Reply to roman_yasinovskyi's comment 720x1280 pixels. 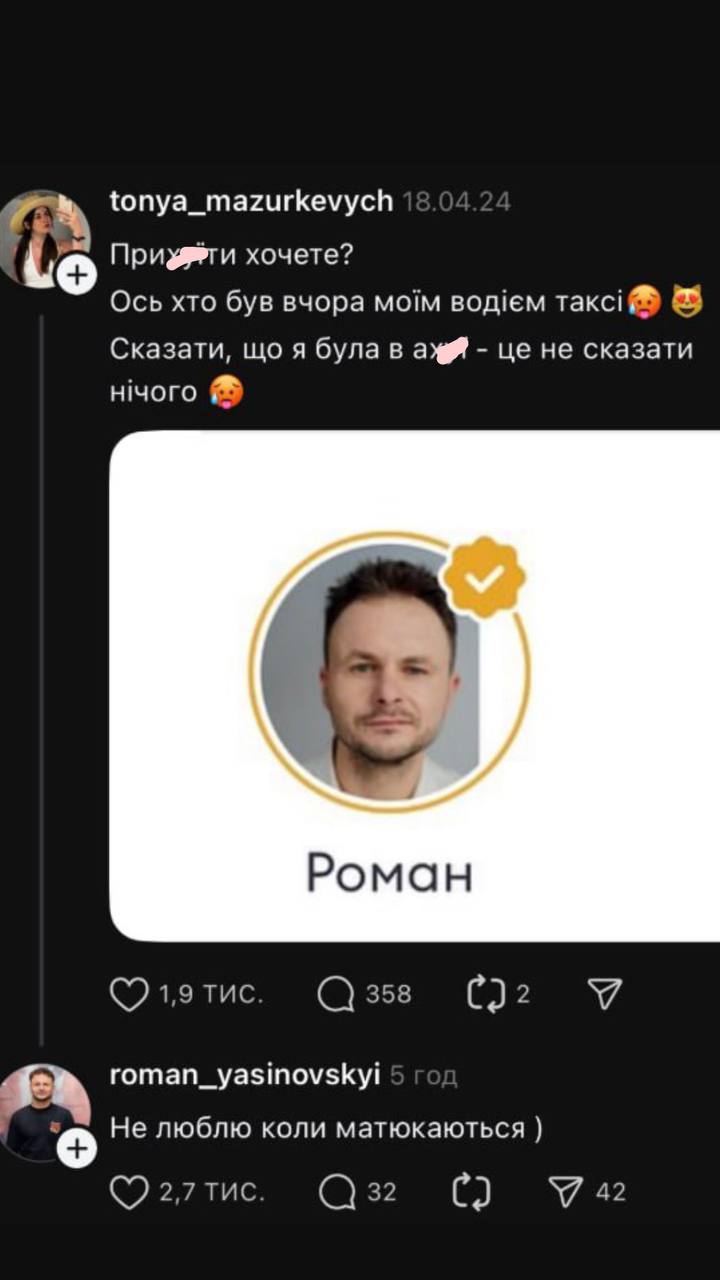click(336, 1192)
